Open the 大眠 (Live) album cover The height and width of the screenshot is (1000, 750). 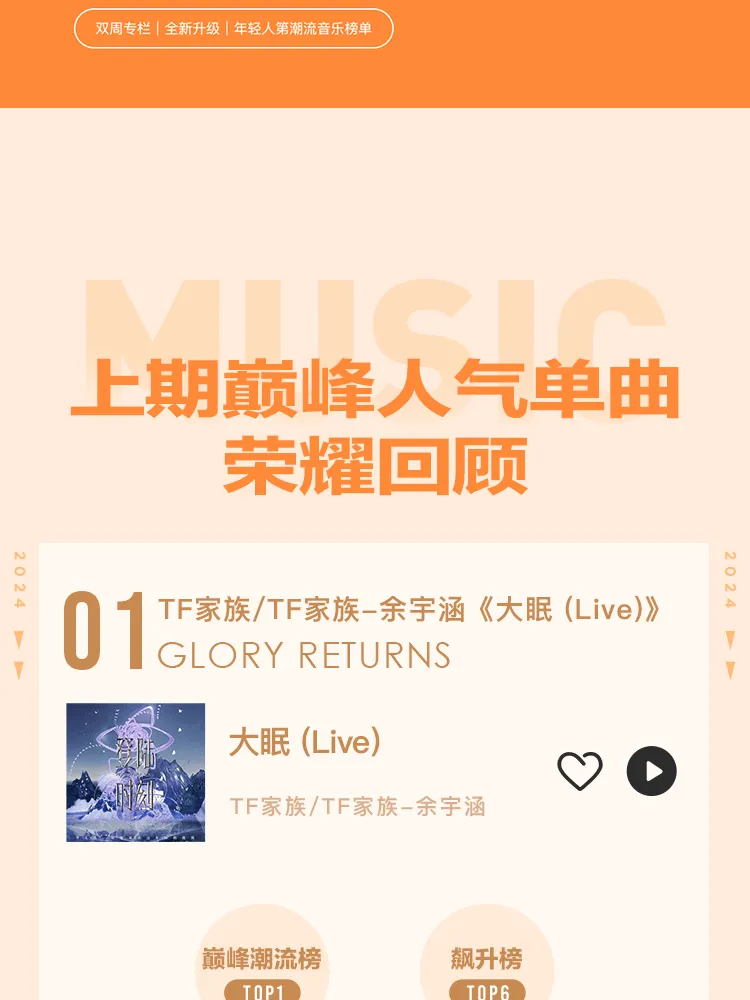[136, 772]
